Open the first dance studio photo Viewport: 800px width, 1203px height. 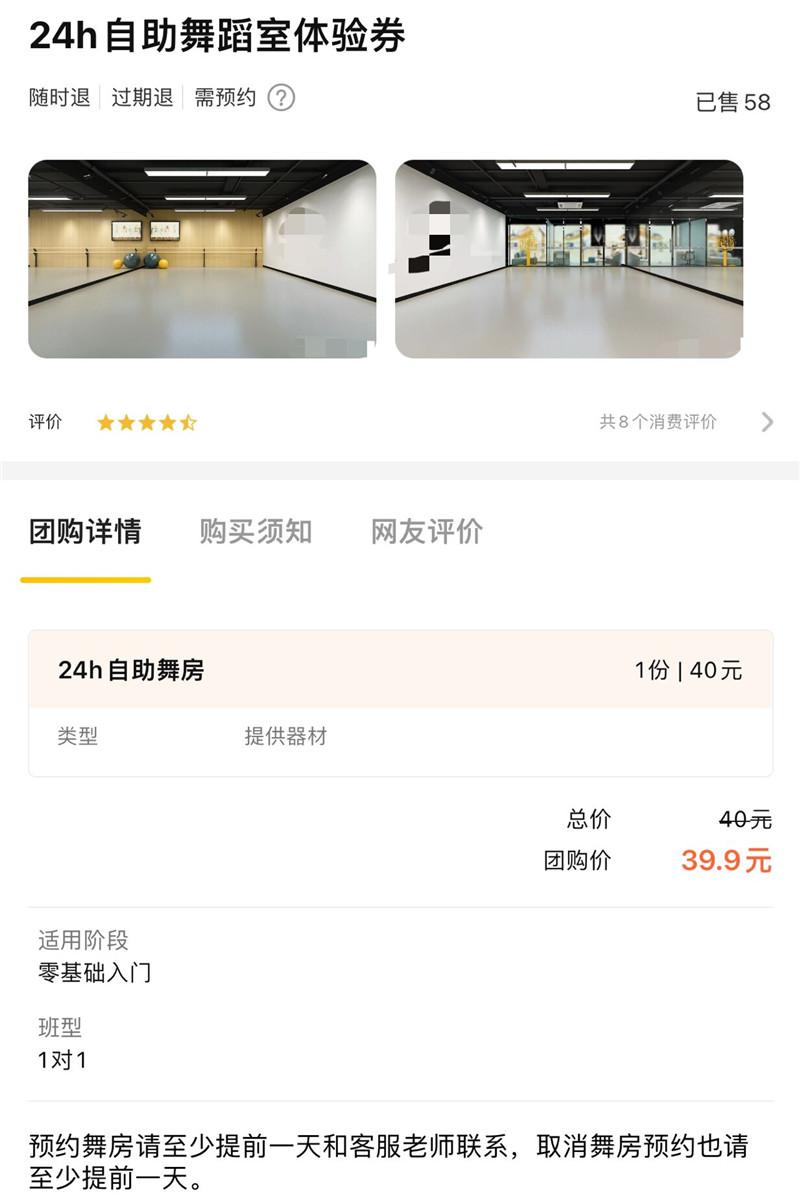coord(200,257)
